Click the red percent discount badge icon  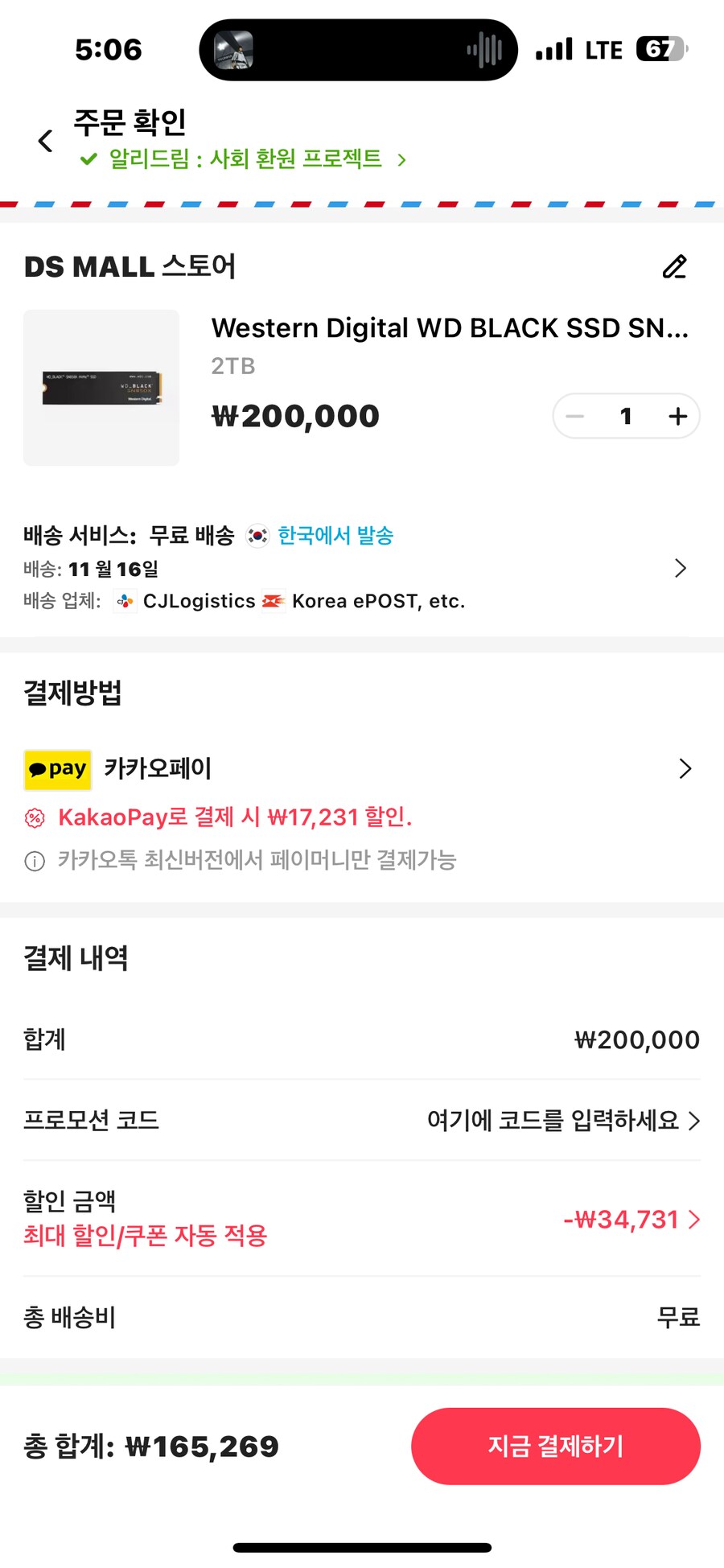[x=35, y=817]
